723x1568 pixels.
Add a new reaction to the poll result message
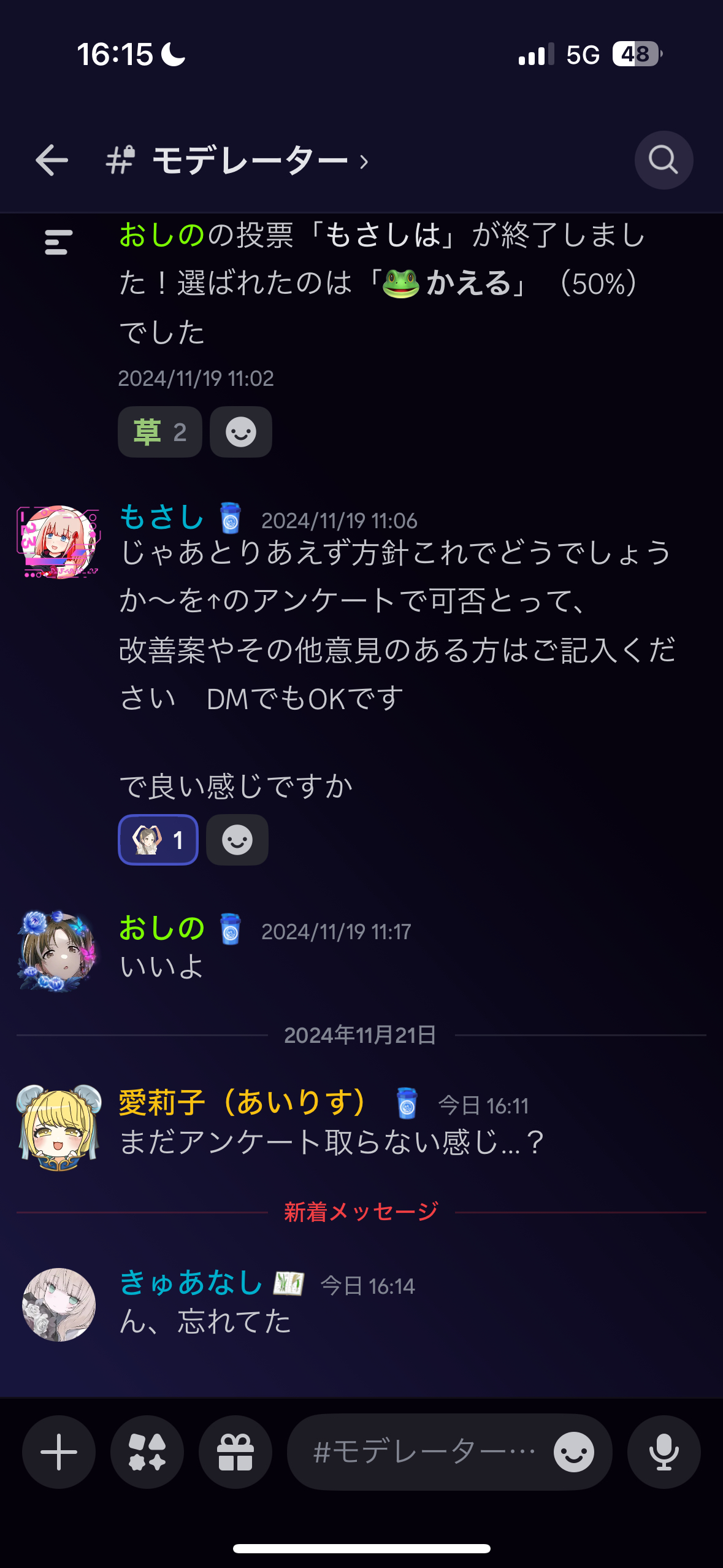(240, 431)
